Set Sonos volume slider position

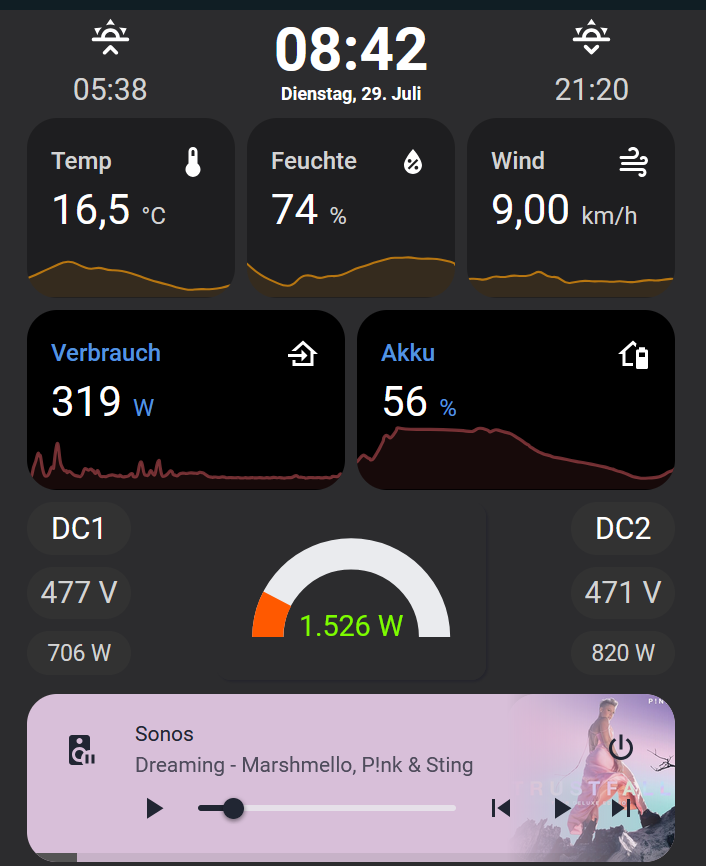point(327,808)
